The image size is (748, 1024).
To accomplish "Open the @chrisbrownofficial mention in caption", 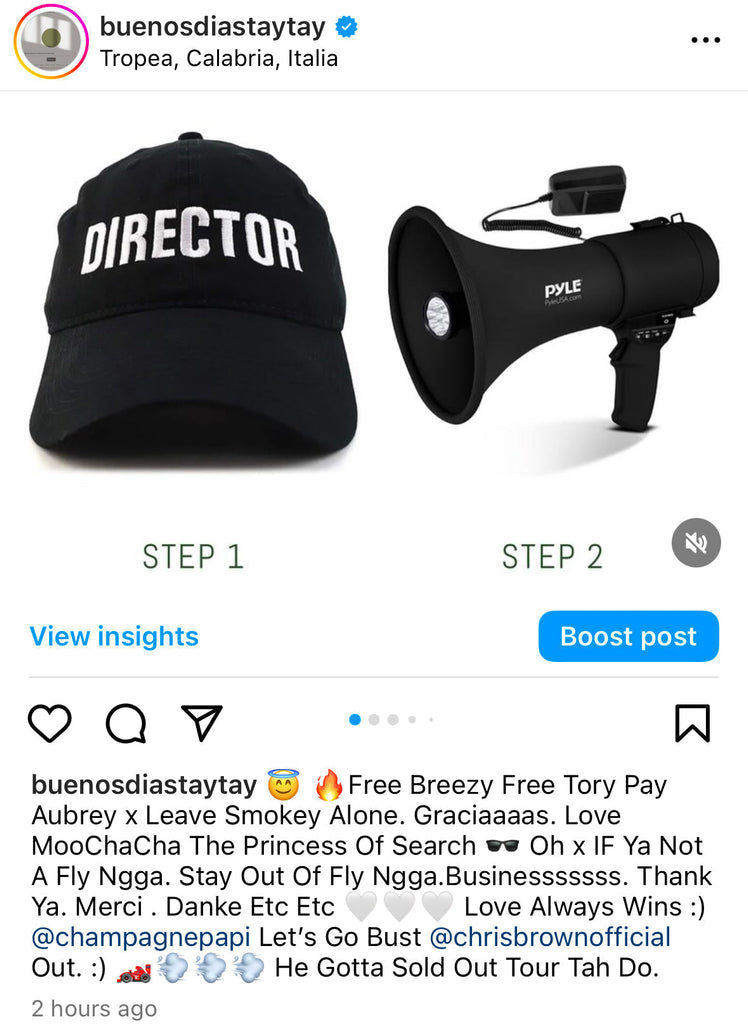I will [x=549, y=938].
